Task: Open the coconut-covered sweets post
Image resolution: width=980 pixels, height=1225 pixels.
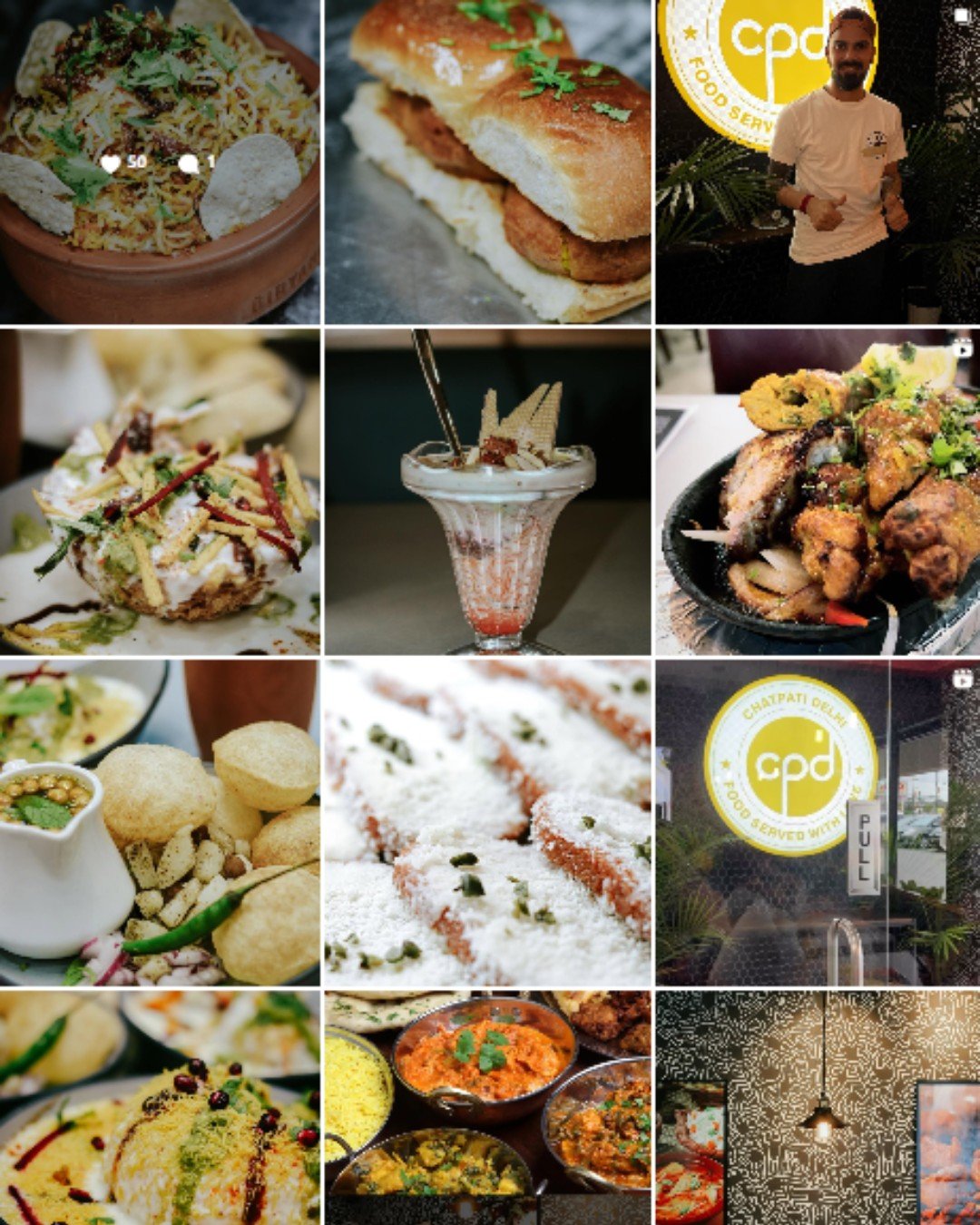Action: pos(488,822)
